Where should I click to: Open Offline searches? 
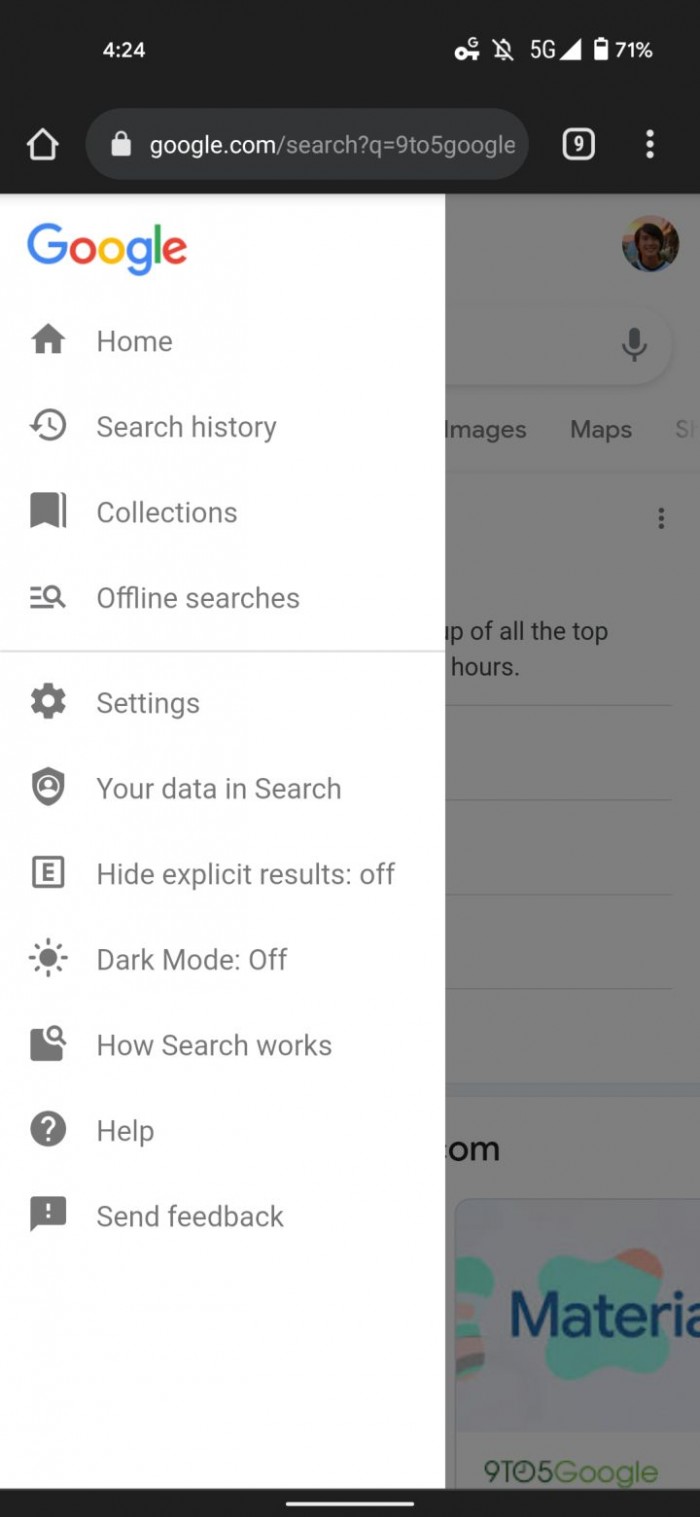[197, 598]
